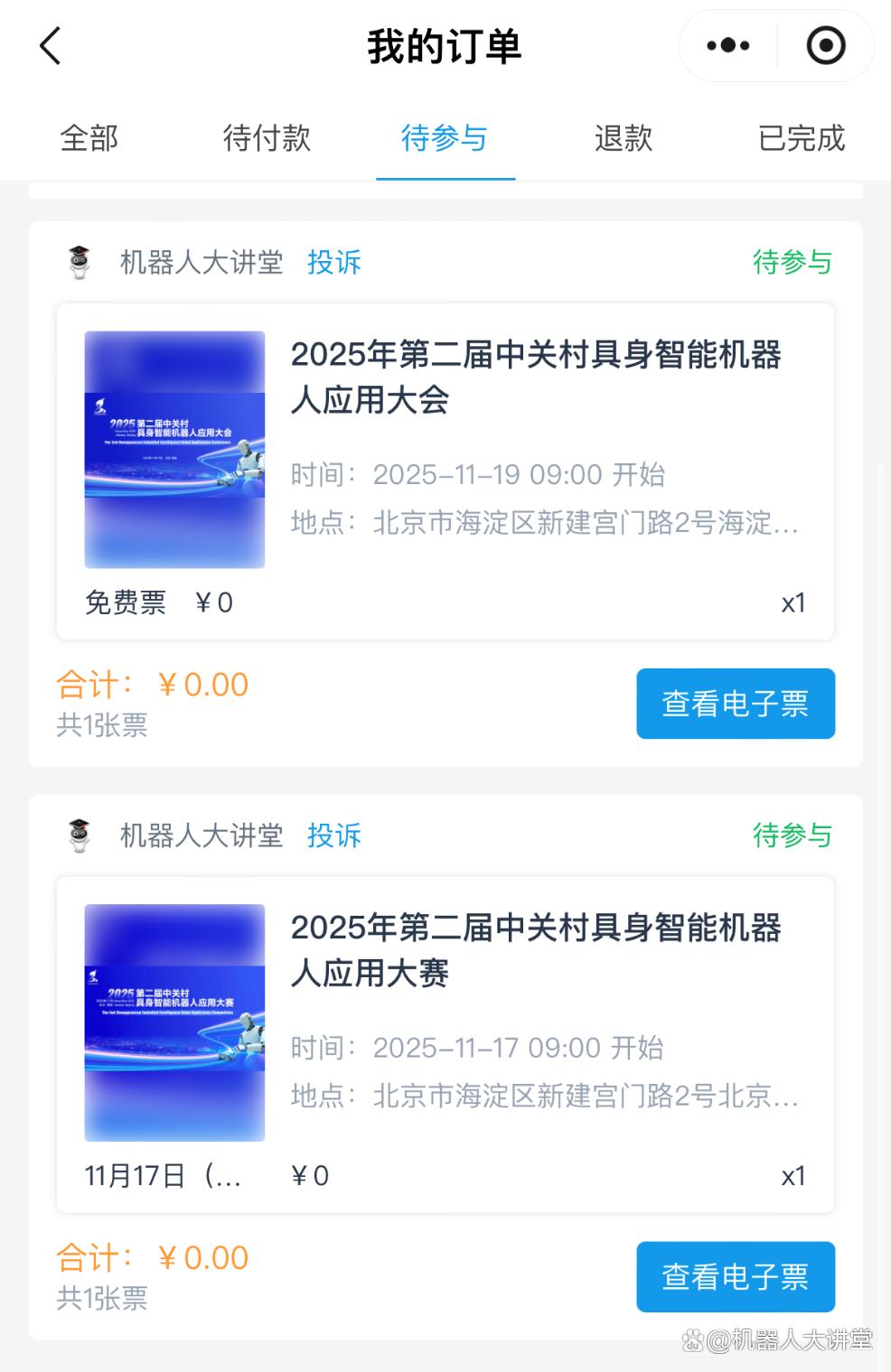Switch to the 已完成 tab
The height and width of the screenshot is (1372, 891).
[802, 138]
